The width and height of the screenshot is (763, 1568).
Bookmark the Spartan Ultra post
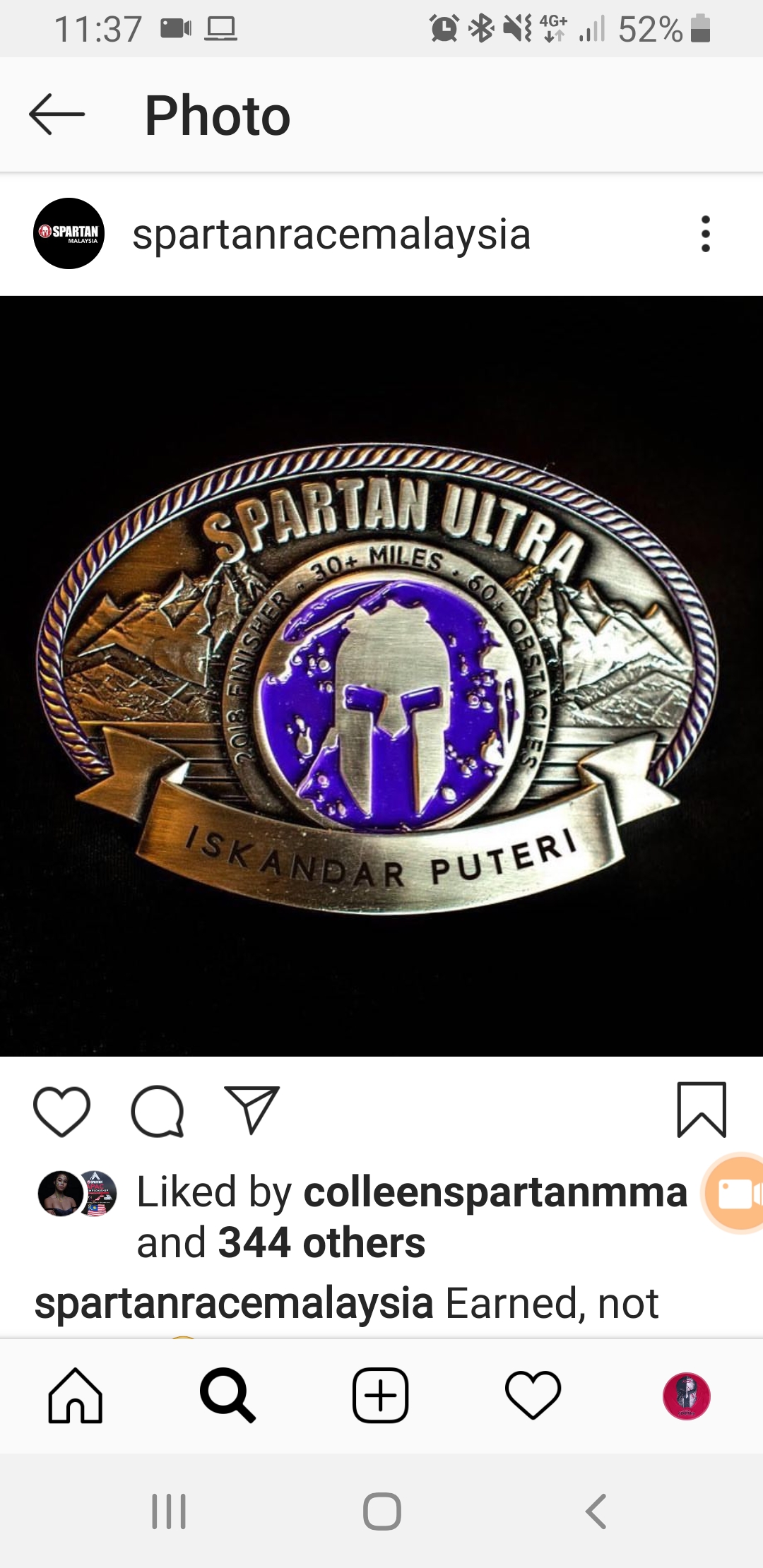click(x=702, y=1110)
